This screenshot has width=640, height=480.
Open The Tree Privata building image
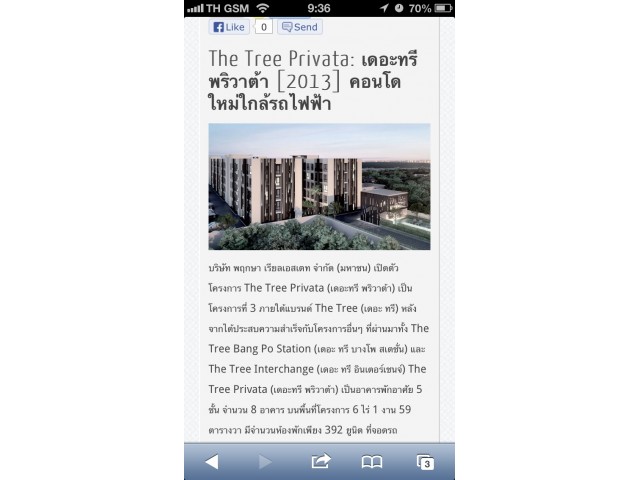click(x=319, y=186)
